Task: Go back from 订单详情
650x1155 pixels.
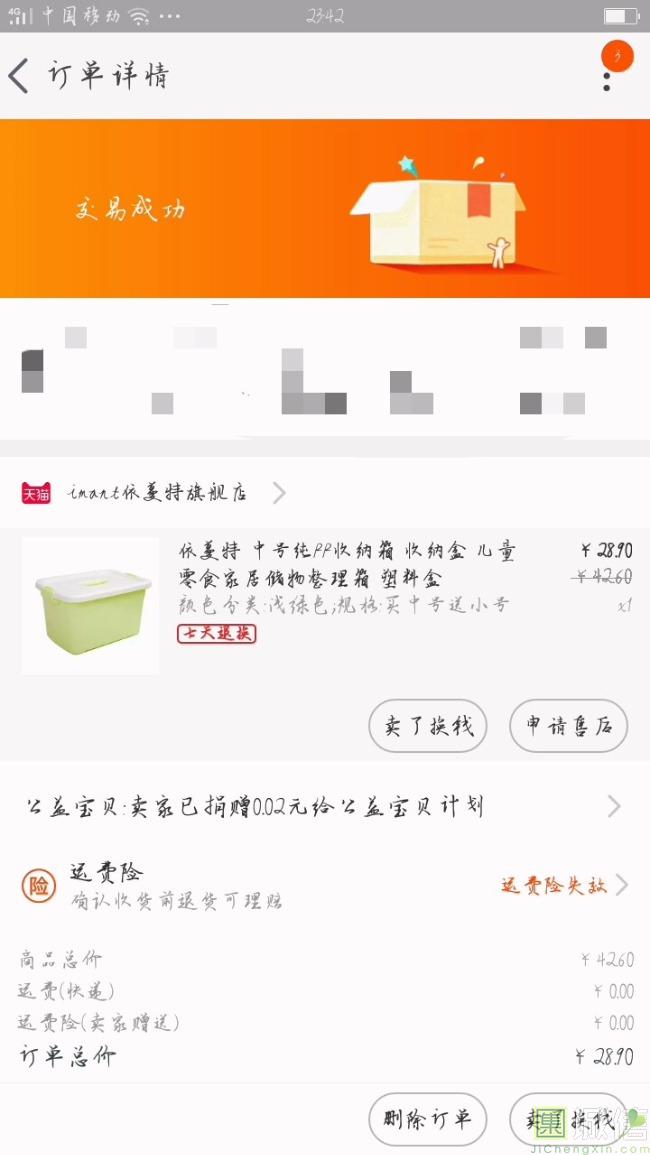Action: coord(20,76)
